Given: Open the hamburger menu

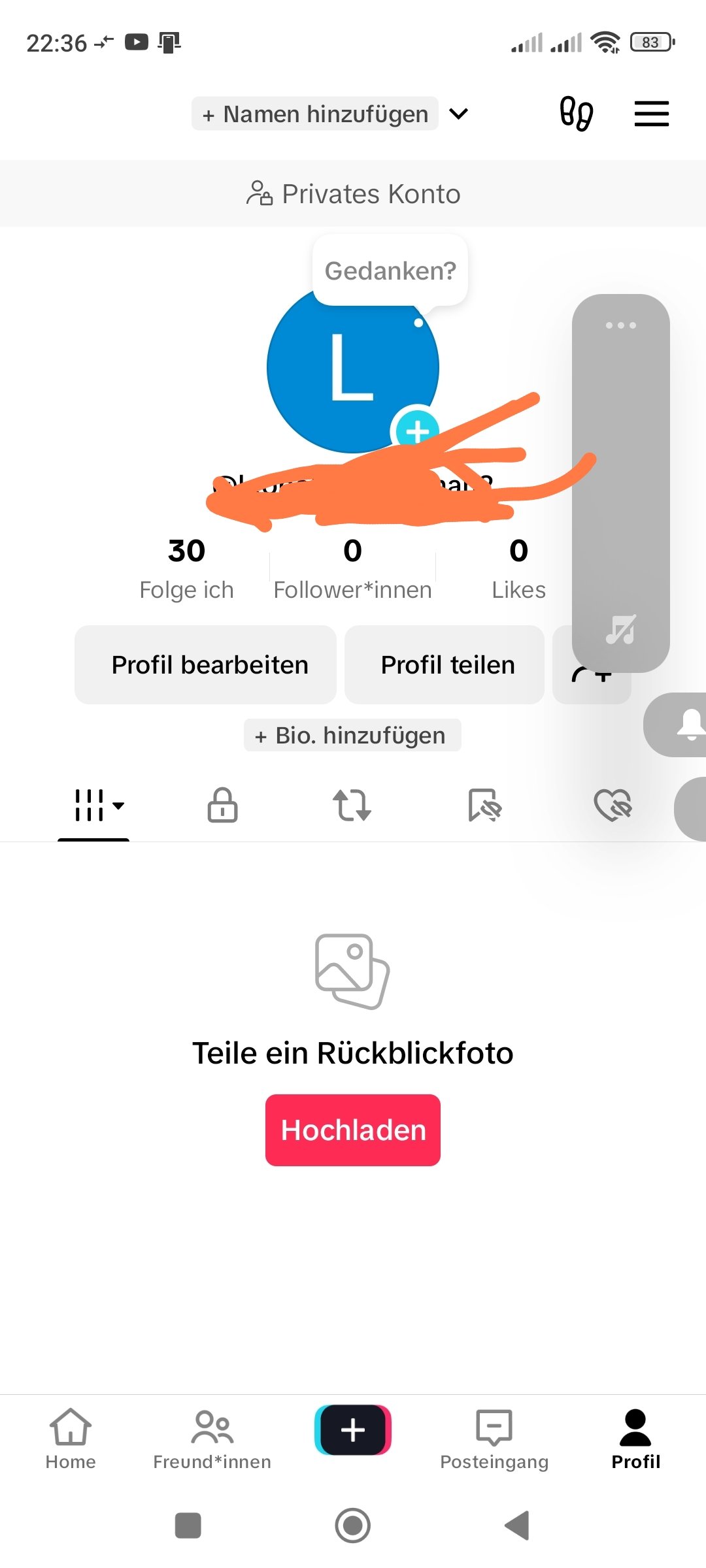Looking at the screenshot, I should tap(651, 114).
